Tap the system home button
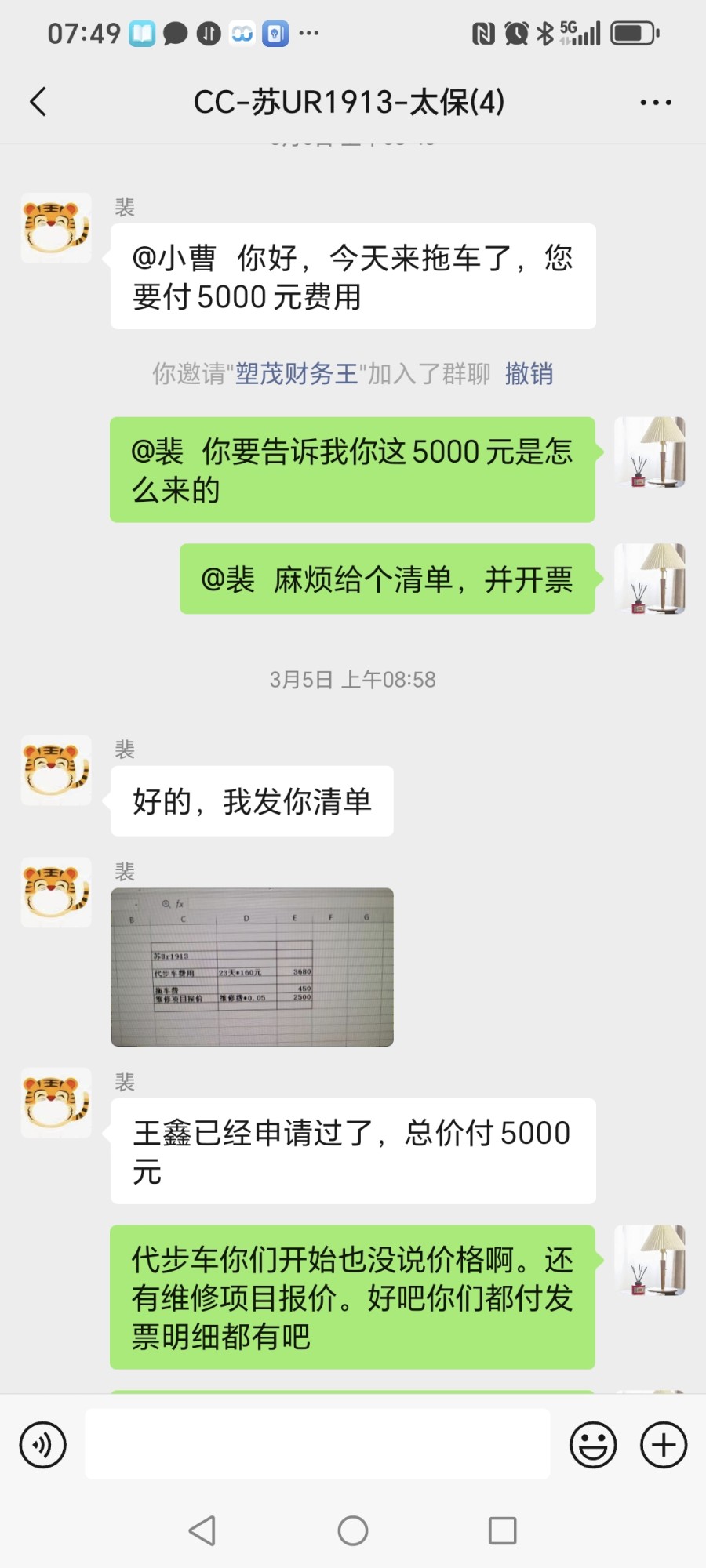The height and width of the screenshot is (1568, 706). pos(352,1530)
